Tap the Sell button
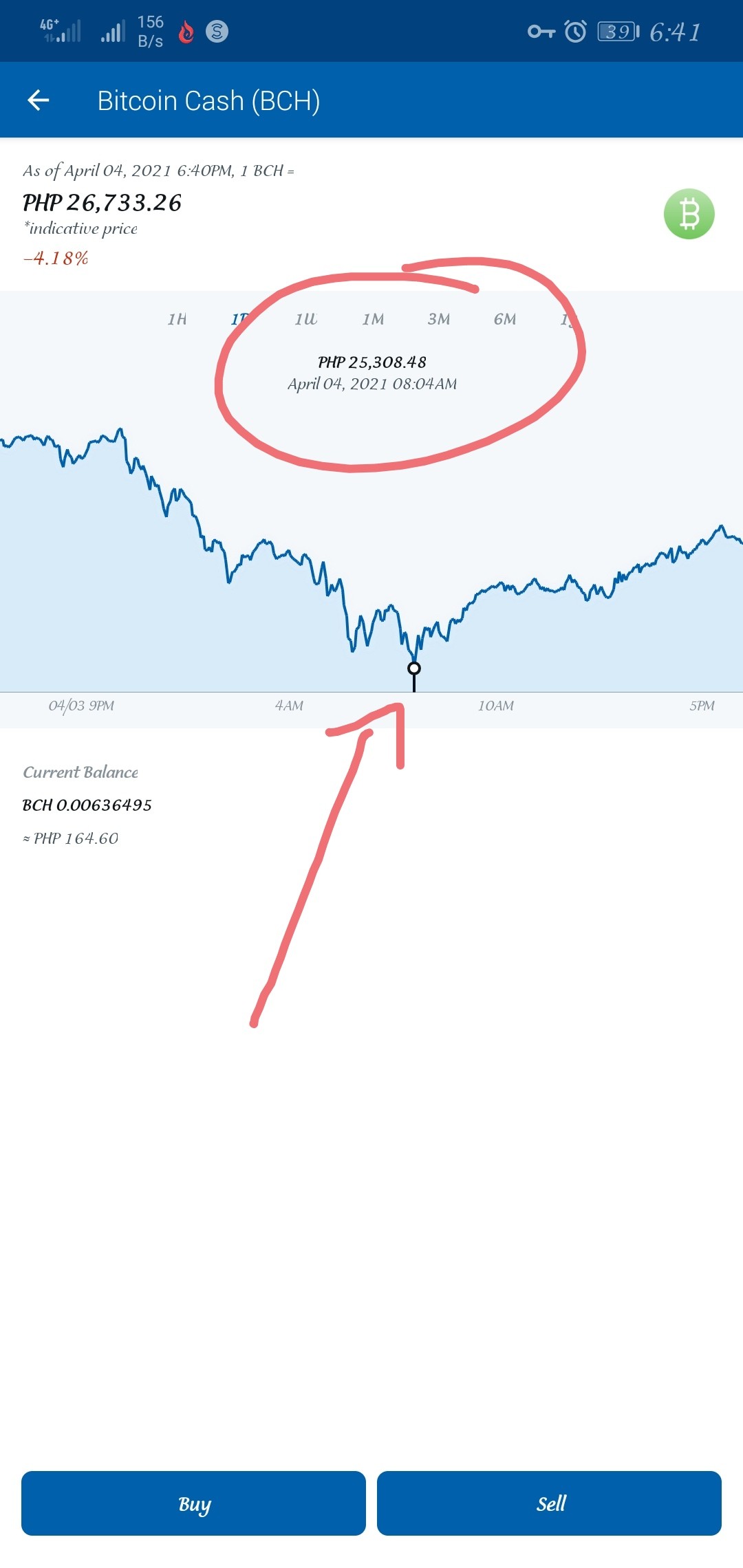Image resolution: width=743 pixels, height=1568 pixels. (x=549, y=1503)
